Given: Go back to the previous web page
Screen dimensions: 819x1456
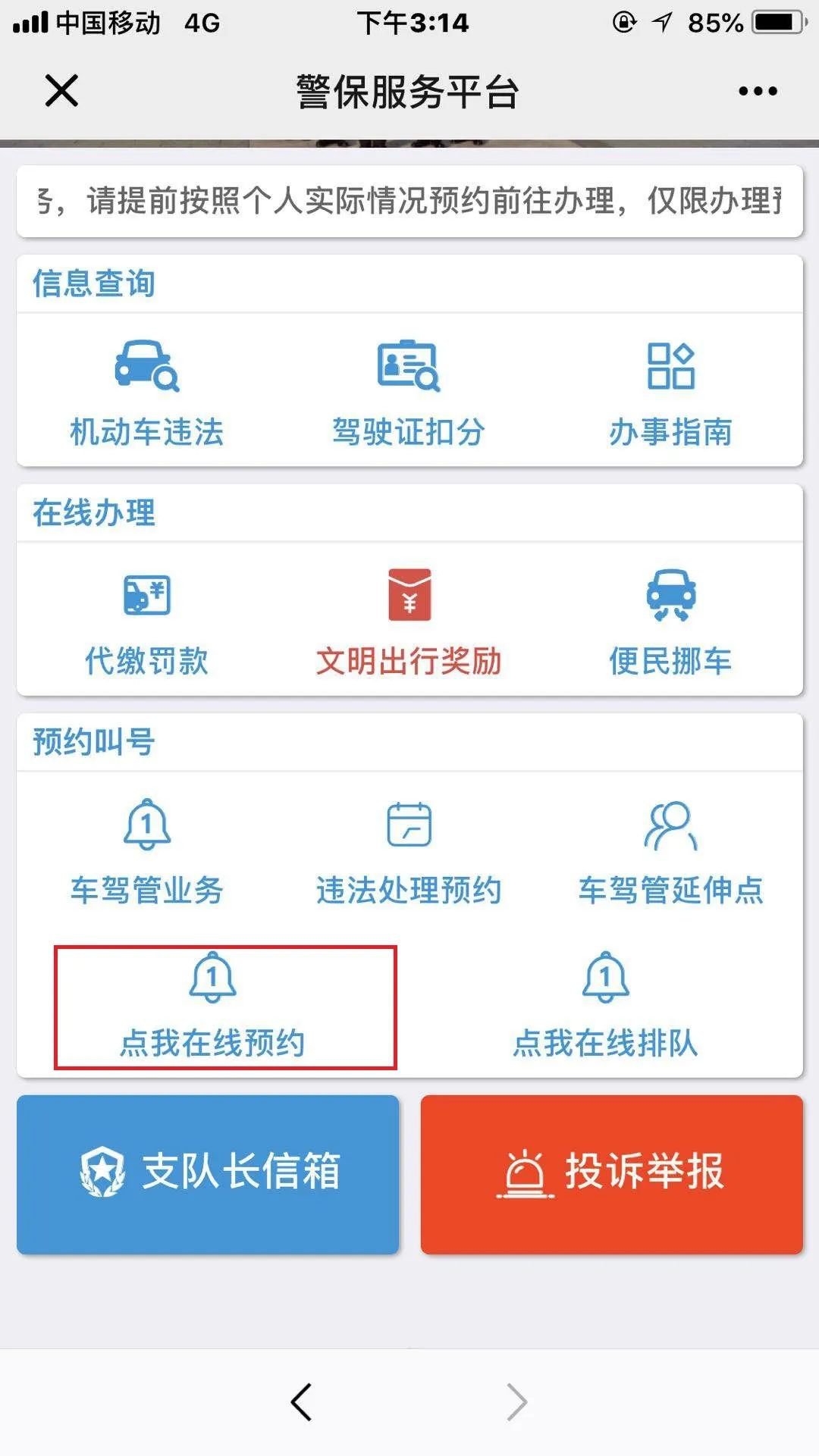Looking at the screenshot, I should click(x=301, y=1401).
